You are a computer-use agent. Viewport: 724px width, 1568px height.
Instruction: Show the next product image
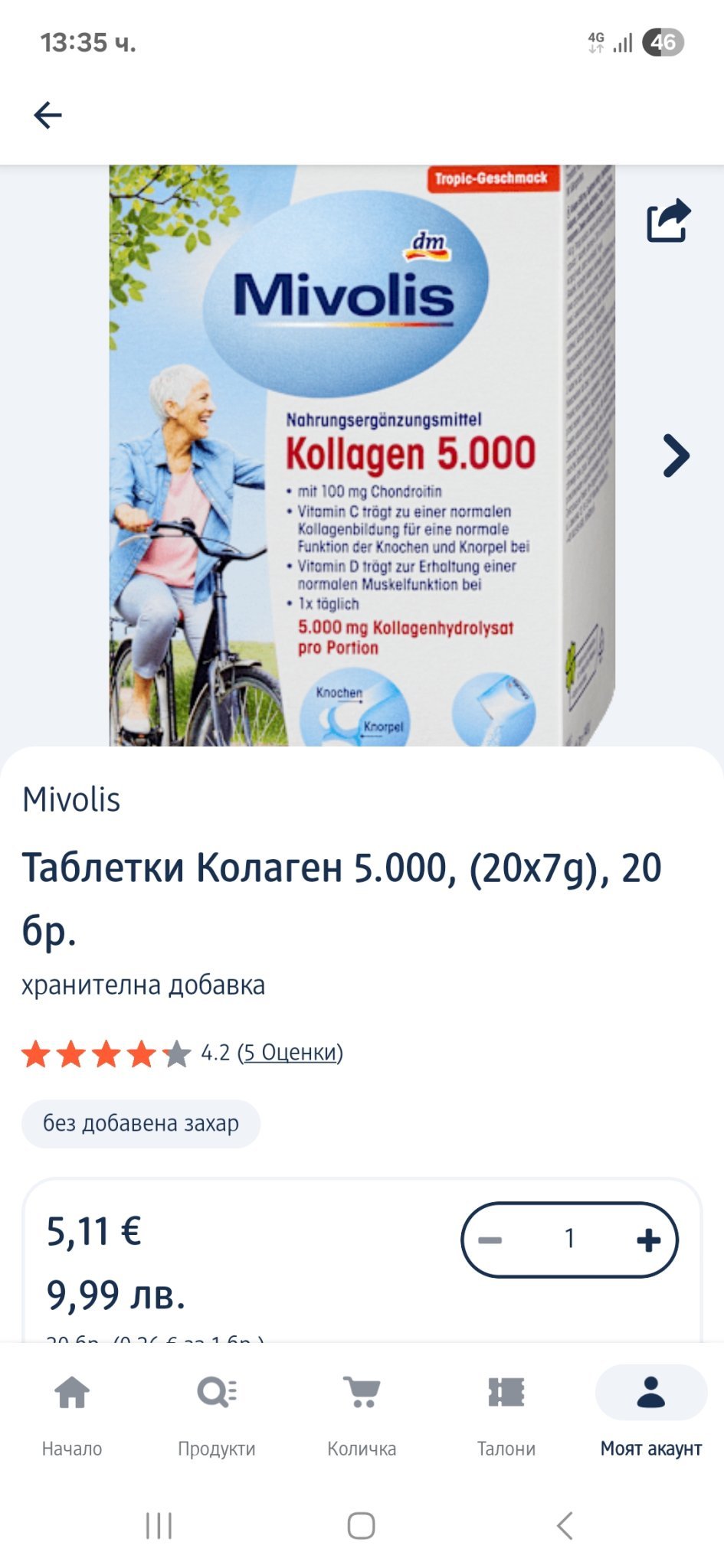(676, 456)
